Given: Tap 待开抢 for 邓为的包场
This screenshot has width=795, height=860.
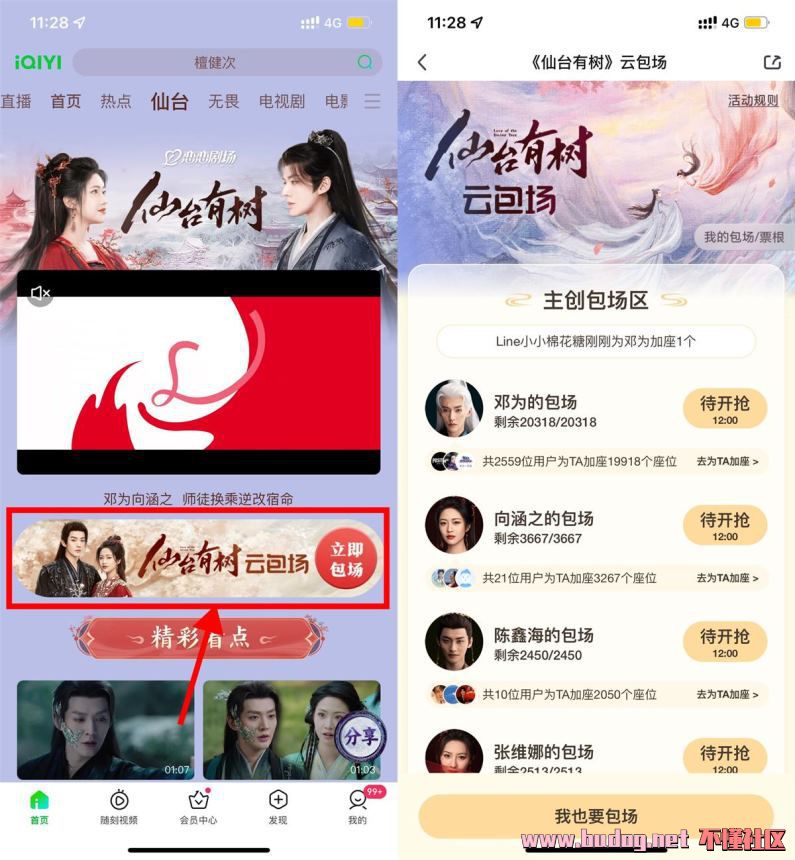Looking at the screenshot, I should point(725,409).
